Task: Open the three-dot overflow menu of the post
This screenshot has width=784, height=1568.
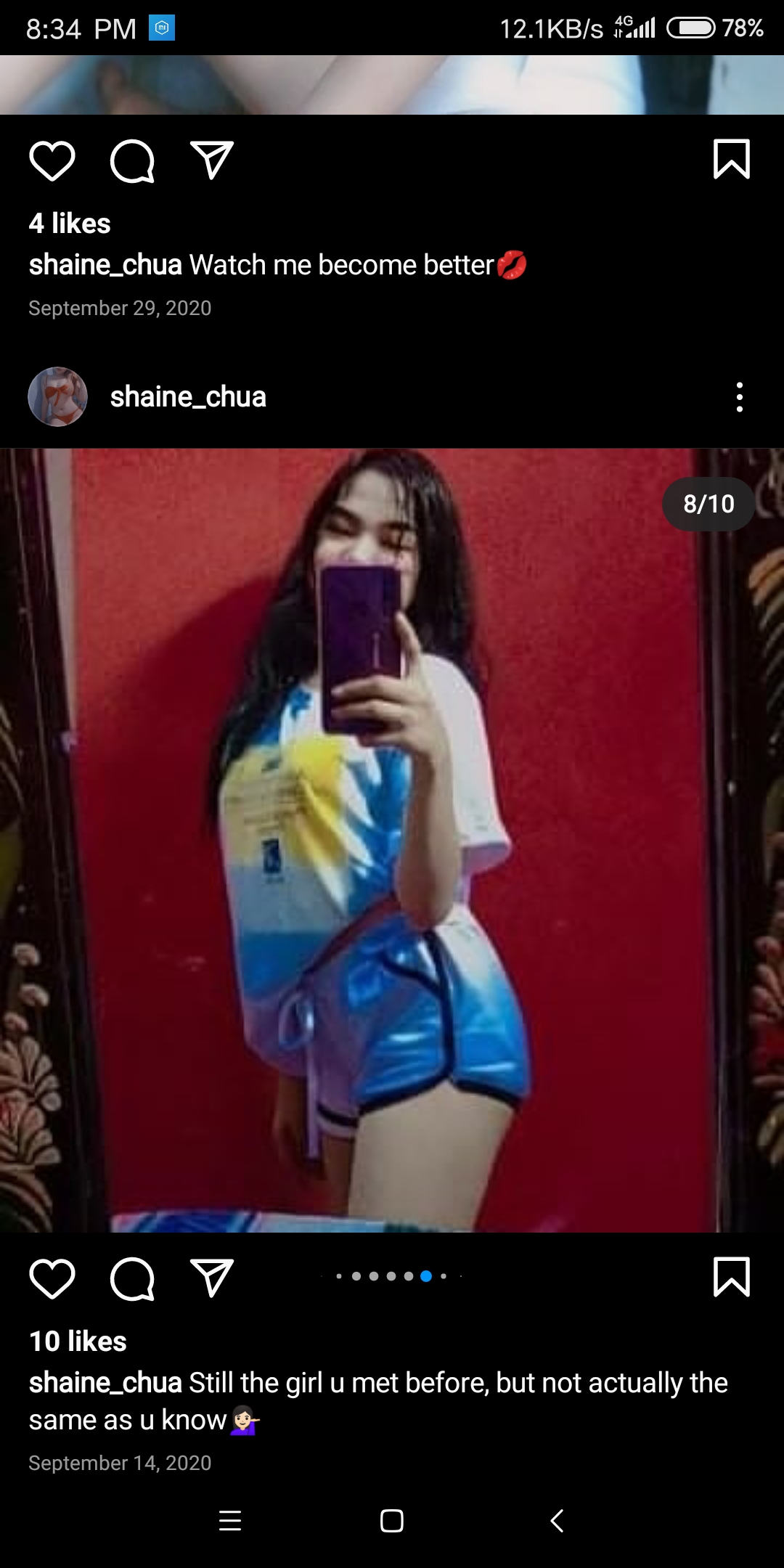Action: (x=739, y=397)
